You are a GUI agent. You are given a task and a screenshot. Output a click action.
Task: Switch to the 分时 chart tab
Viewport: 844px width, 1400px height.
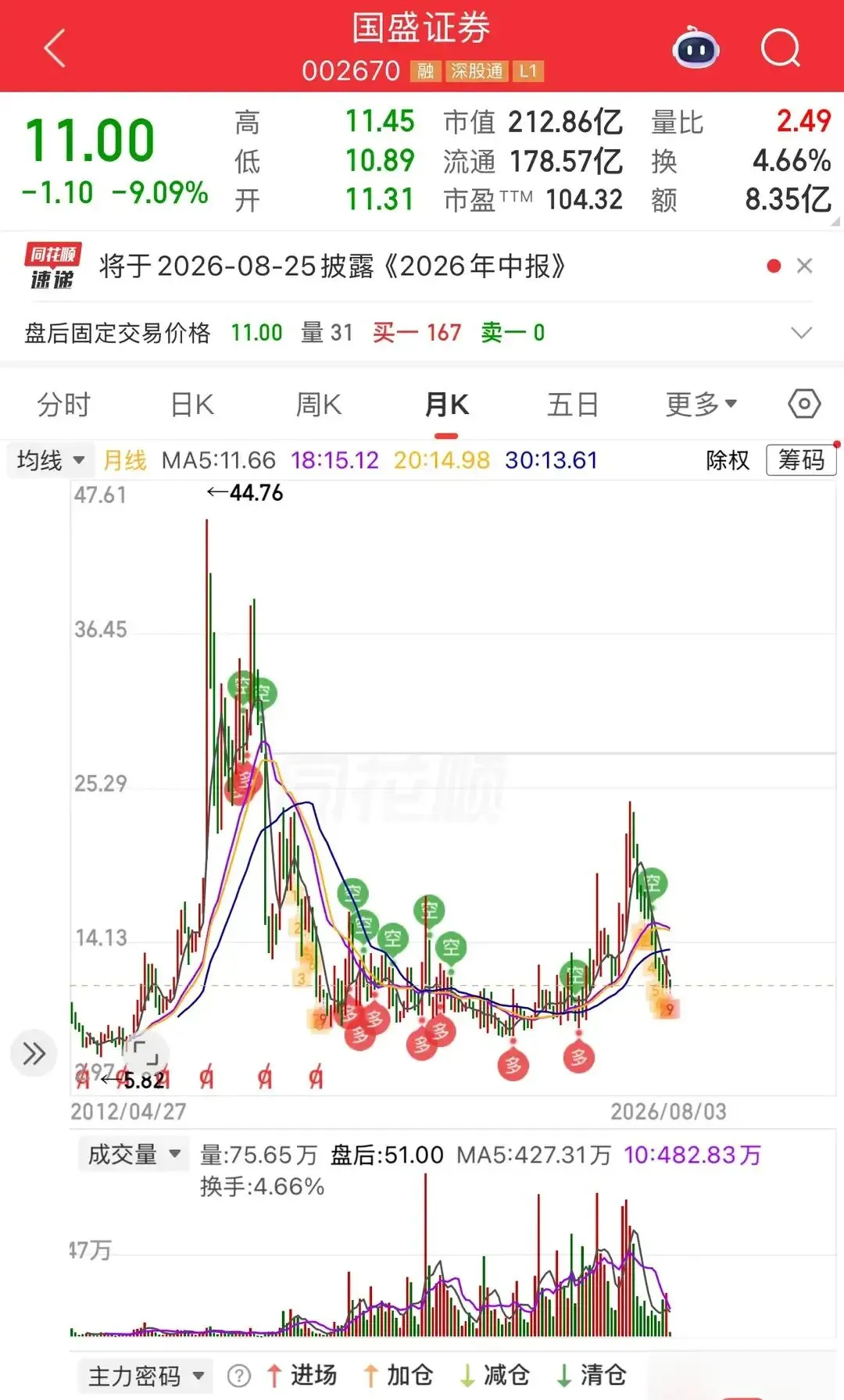(64, 405)
